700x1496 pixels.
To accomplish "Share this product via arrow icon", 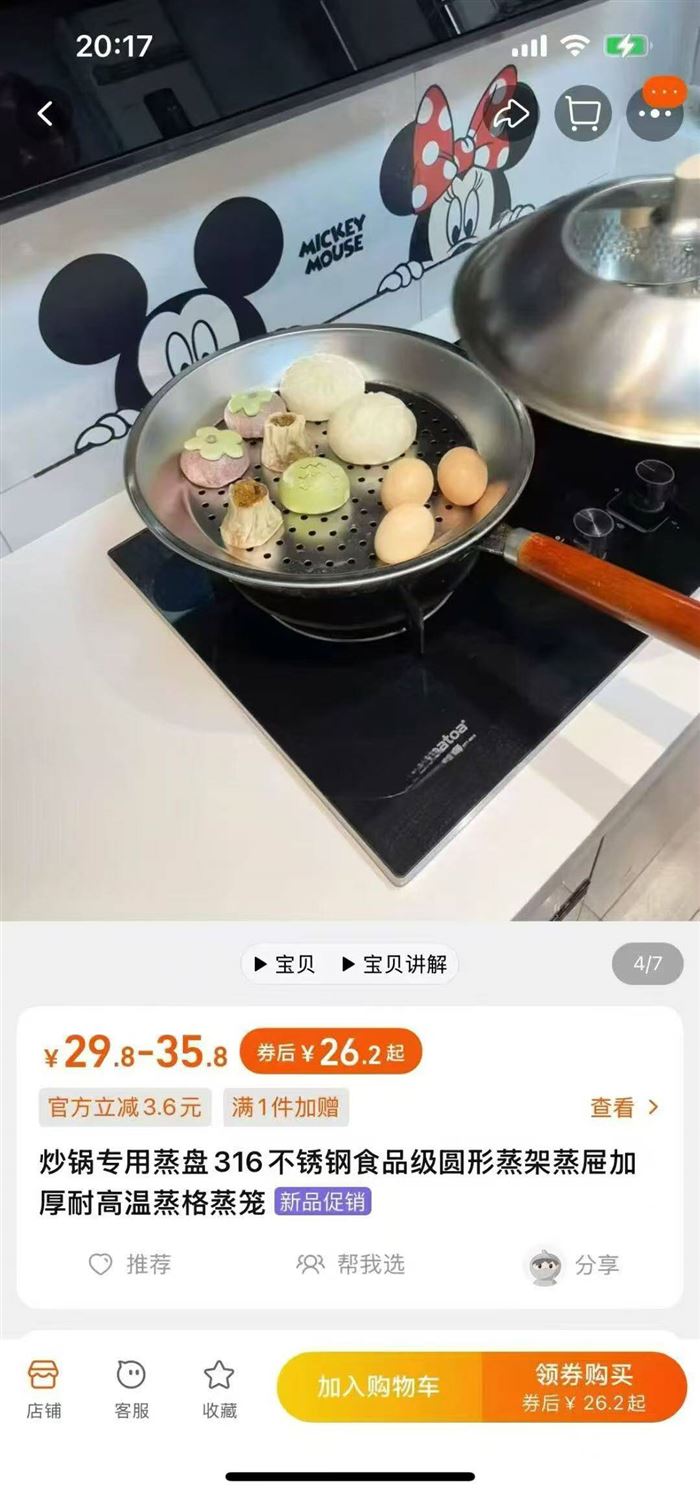I will tap(511, 114).
